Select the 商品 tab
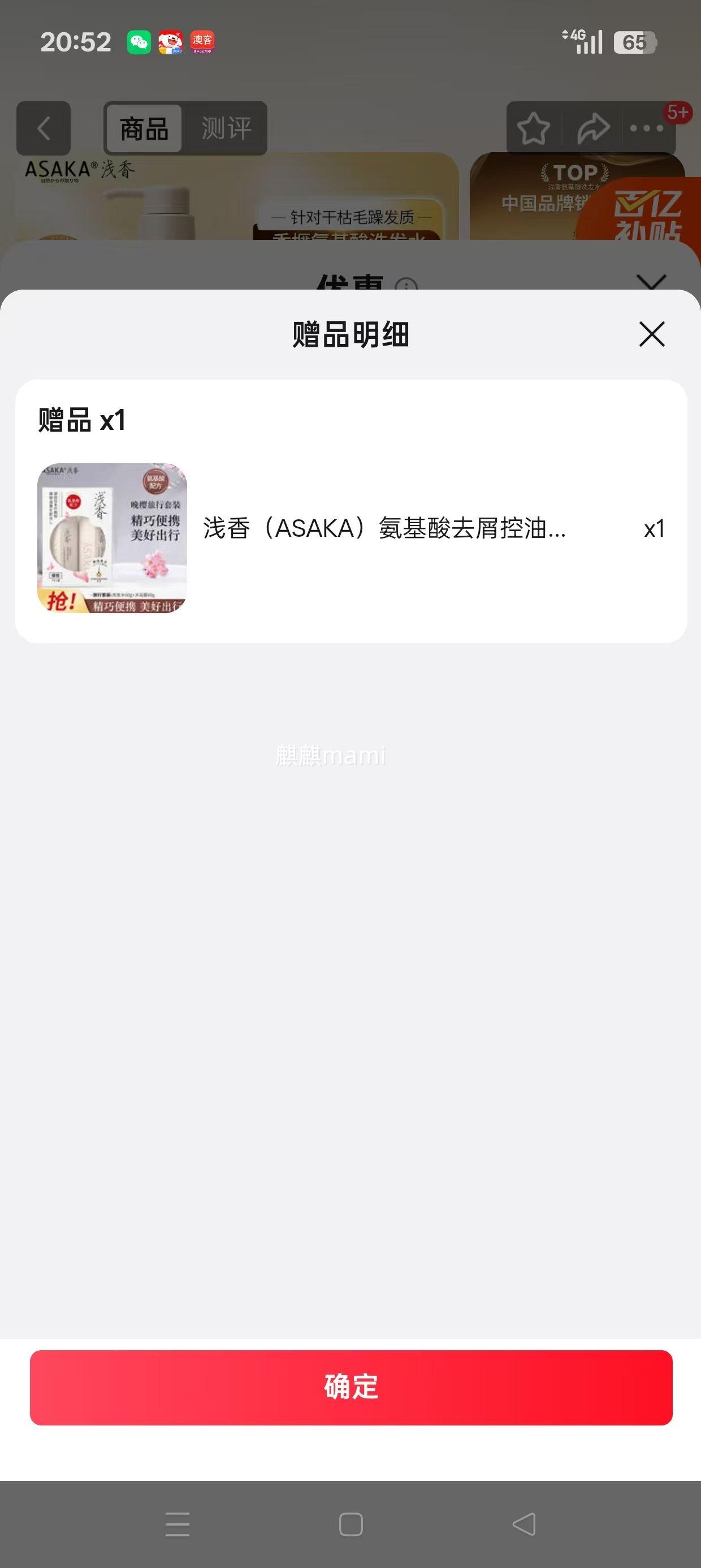 pos(142,128)
